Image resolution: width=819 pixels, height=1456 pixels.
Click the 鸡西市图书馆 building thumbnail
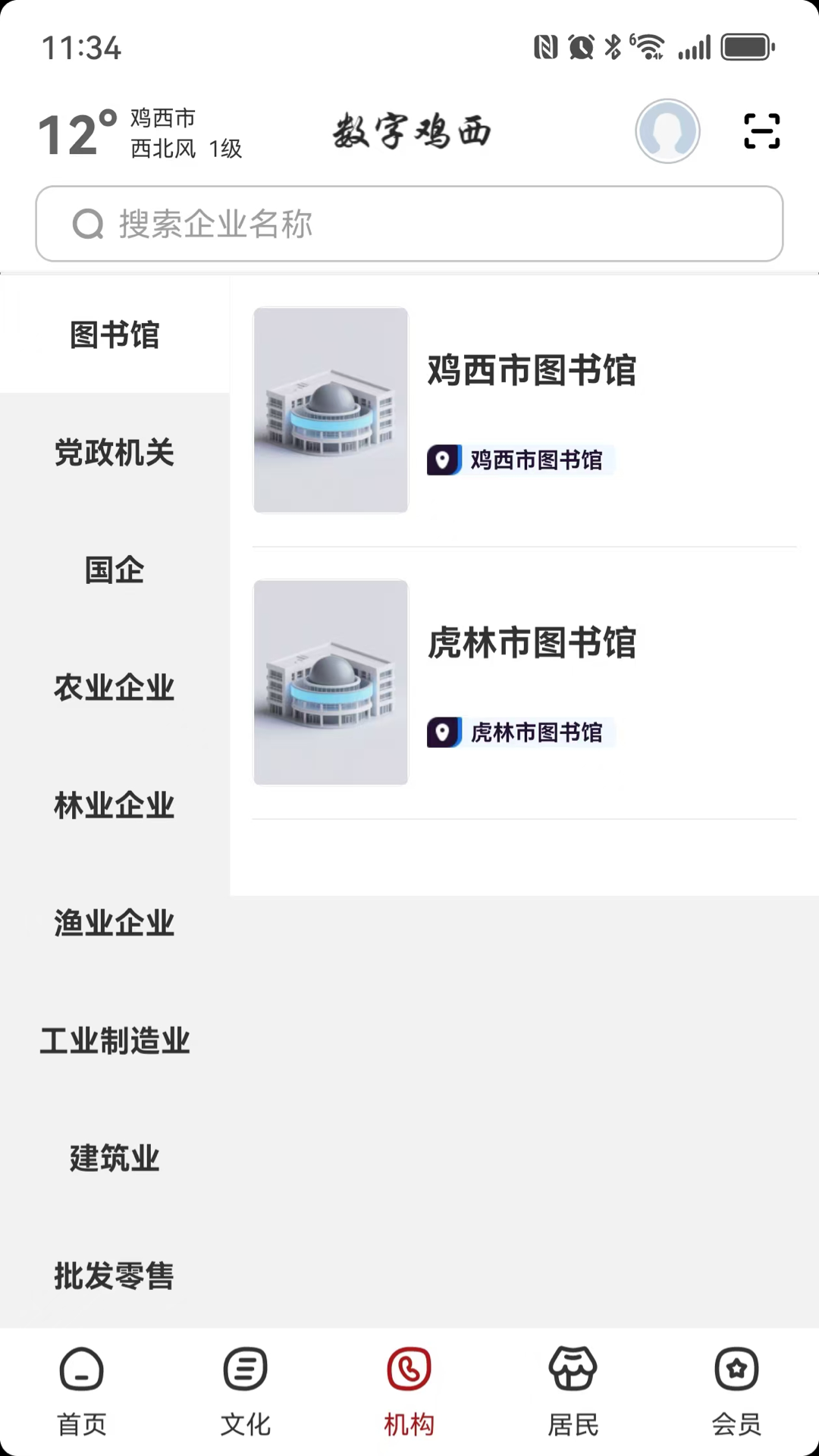click(x=331, y=409)
